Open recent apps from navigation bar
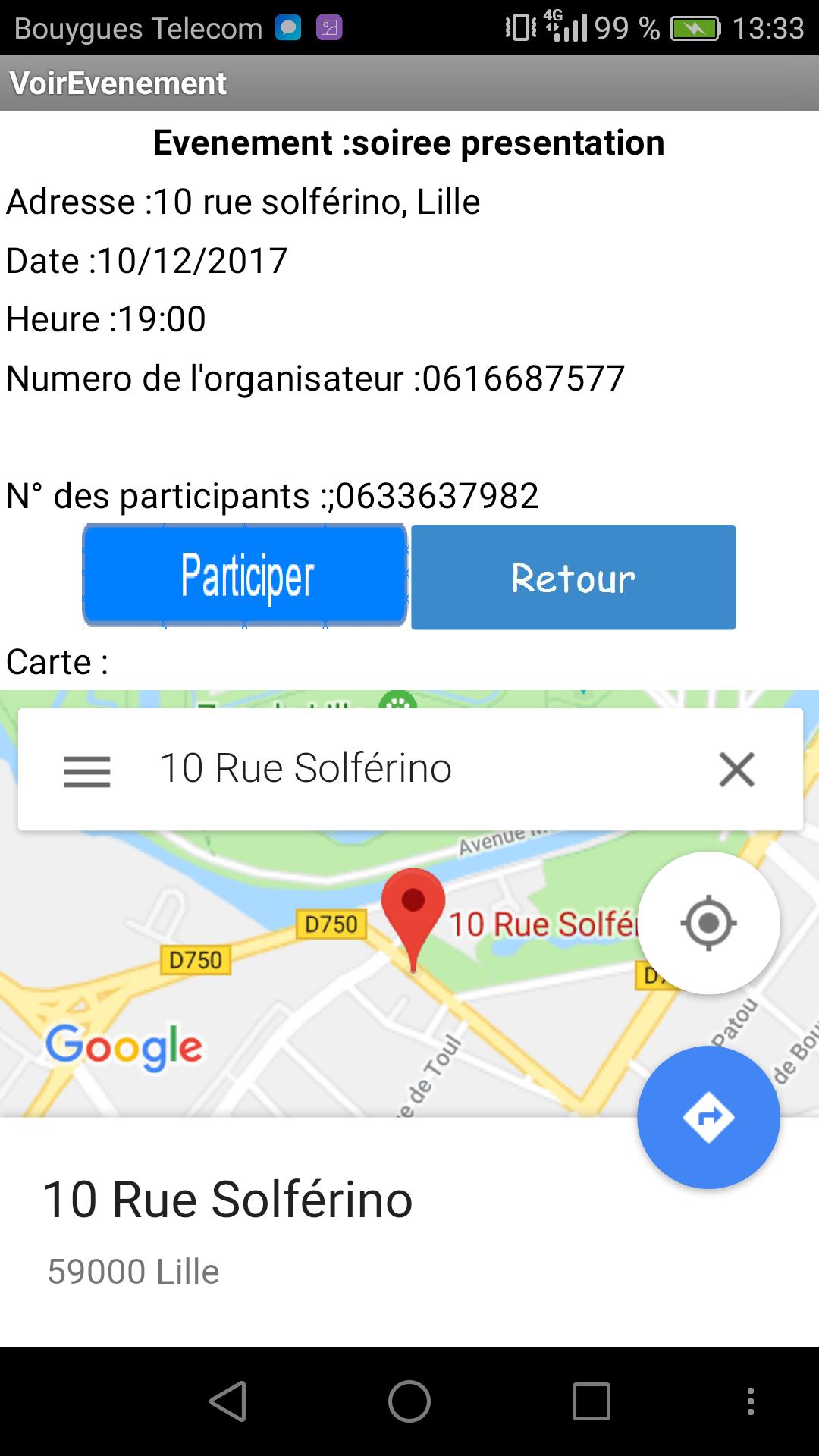The height and width of the screenshot is (1456, 819). tap(591, 1401)
